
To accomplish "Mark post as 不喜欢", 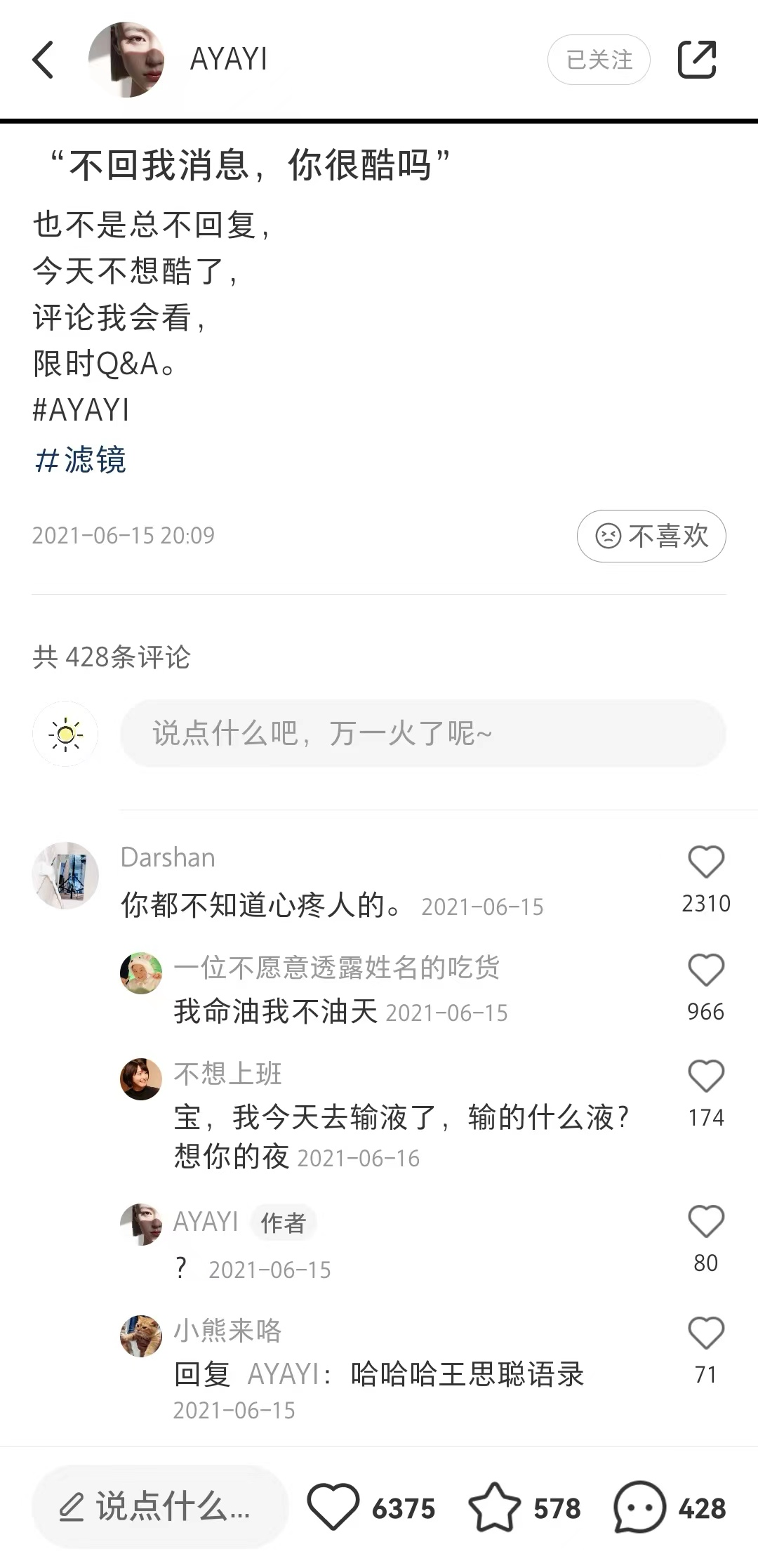I will pyautogui.click(x=651, y=536).
